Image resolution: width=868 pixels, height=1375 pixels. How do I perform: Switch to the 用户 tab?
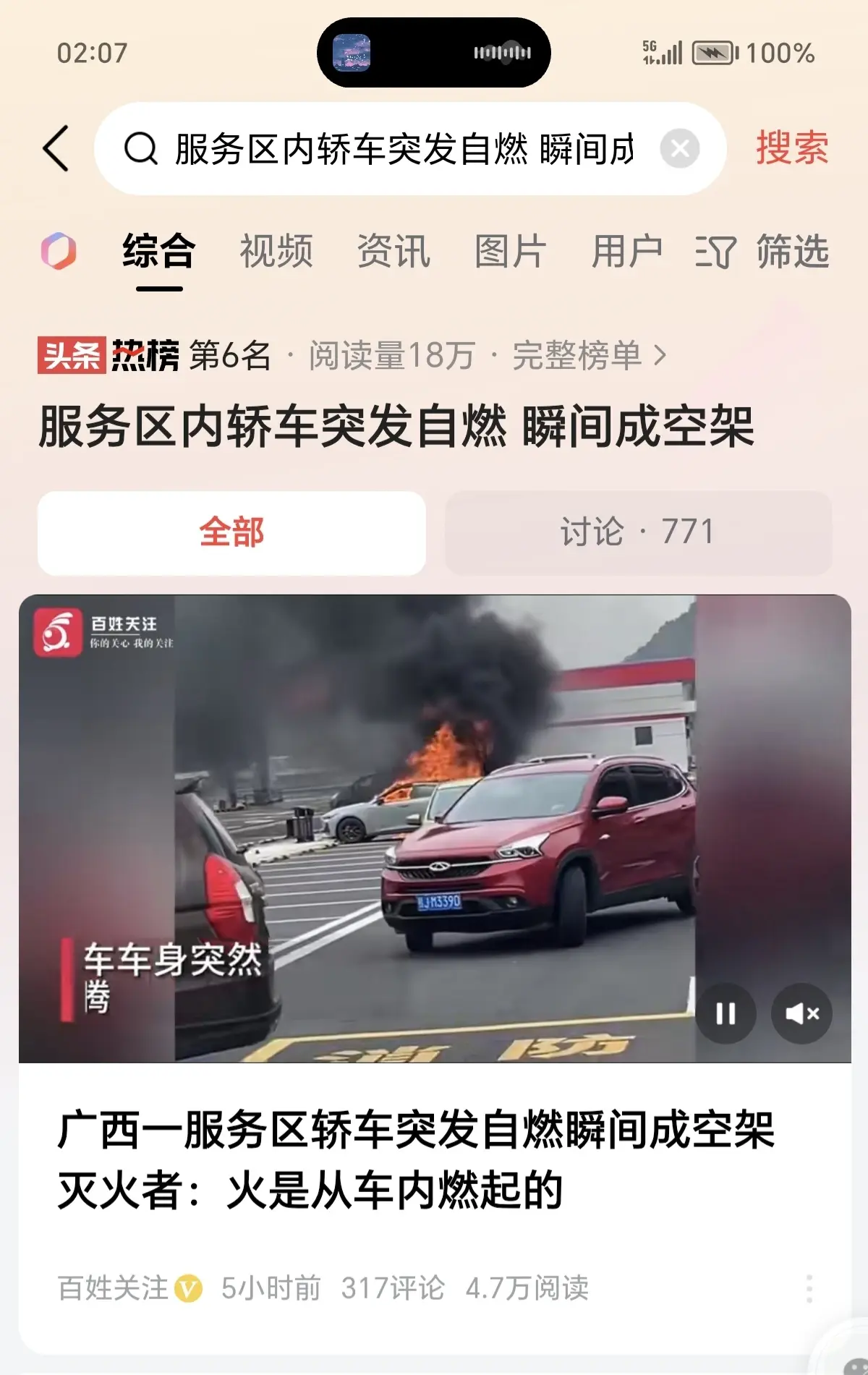tap(626, 252)
